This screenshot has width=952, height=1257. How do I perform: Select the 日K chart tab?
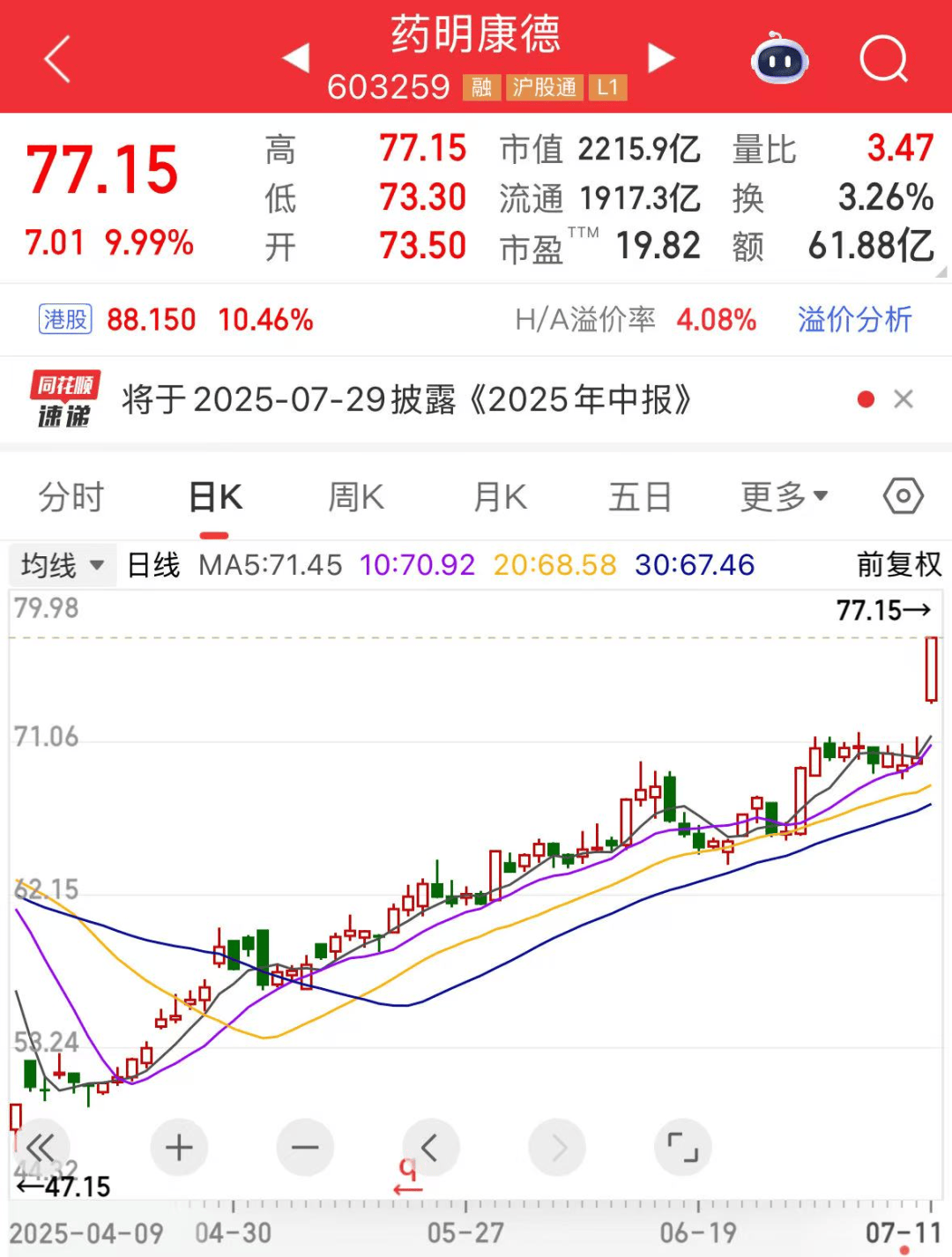[x=215, y=497]
